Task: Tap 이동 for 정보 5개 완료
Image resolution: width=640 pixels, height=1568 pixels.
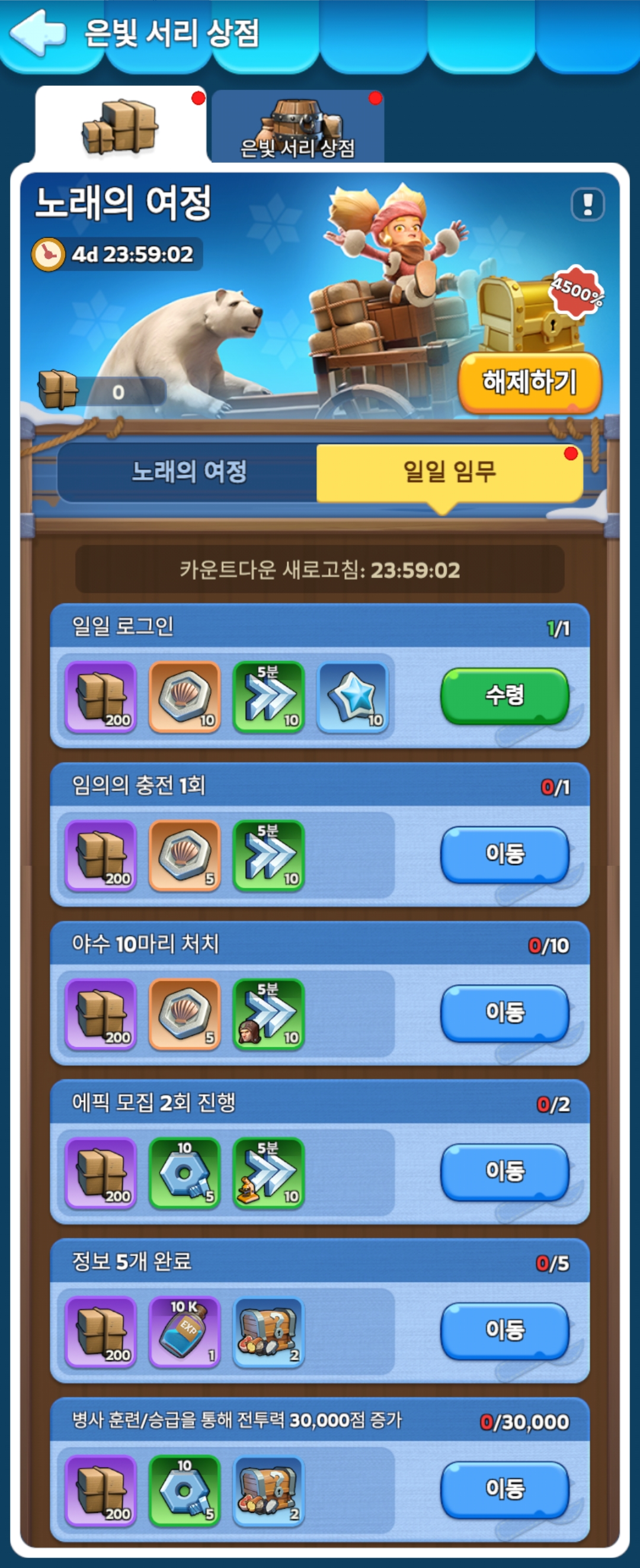Action: click(x=504, y=1330)
